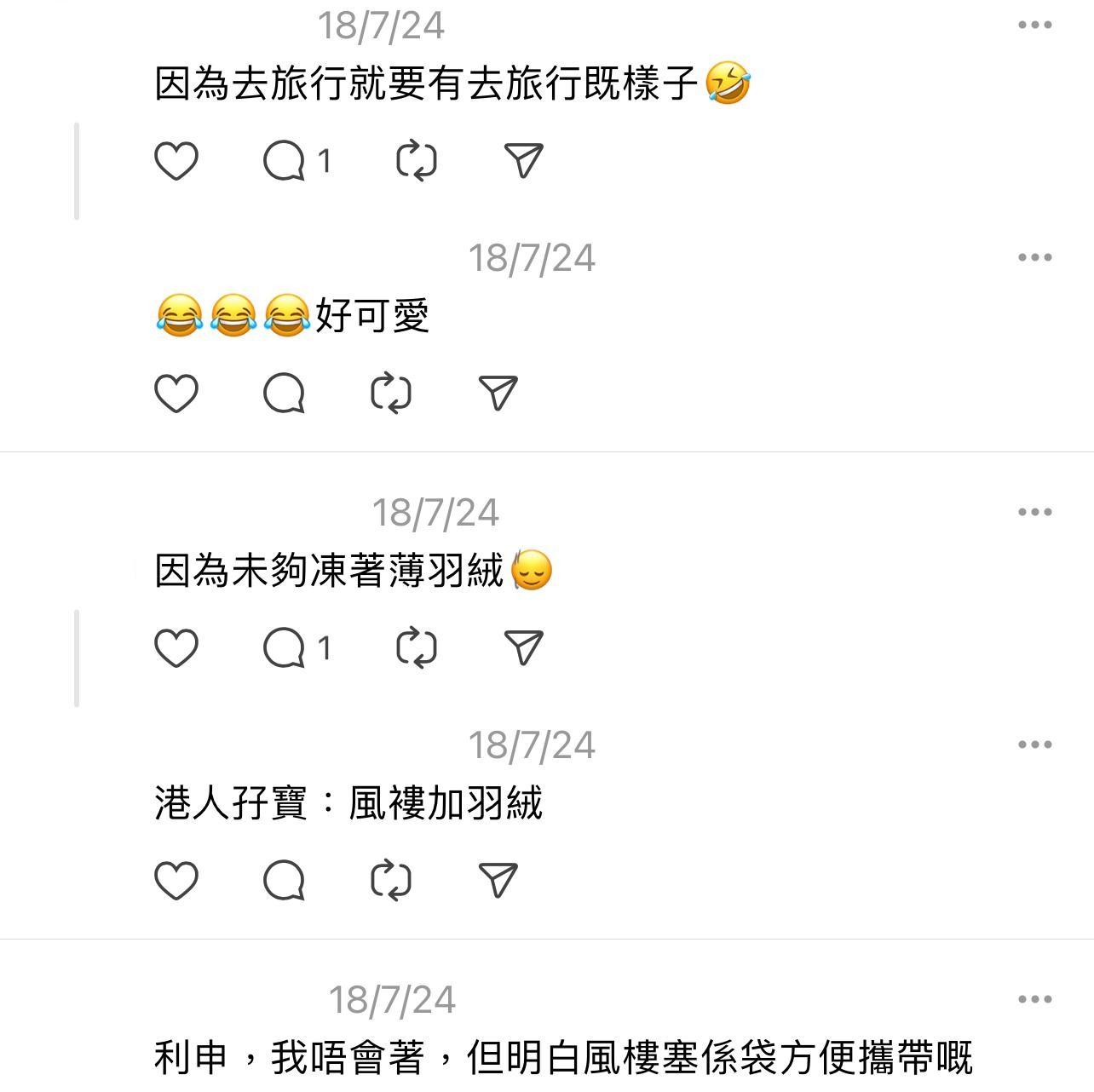Screen dimensions: 1094x1092
Task: Open more options for 因為未夠凍著薄羽絨
Action: click(1034, 512)
